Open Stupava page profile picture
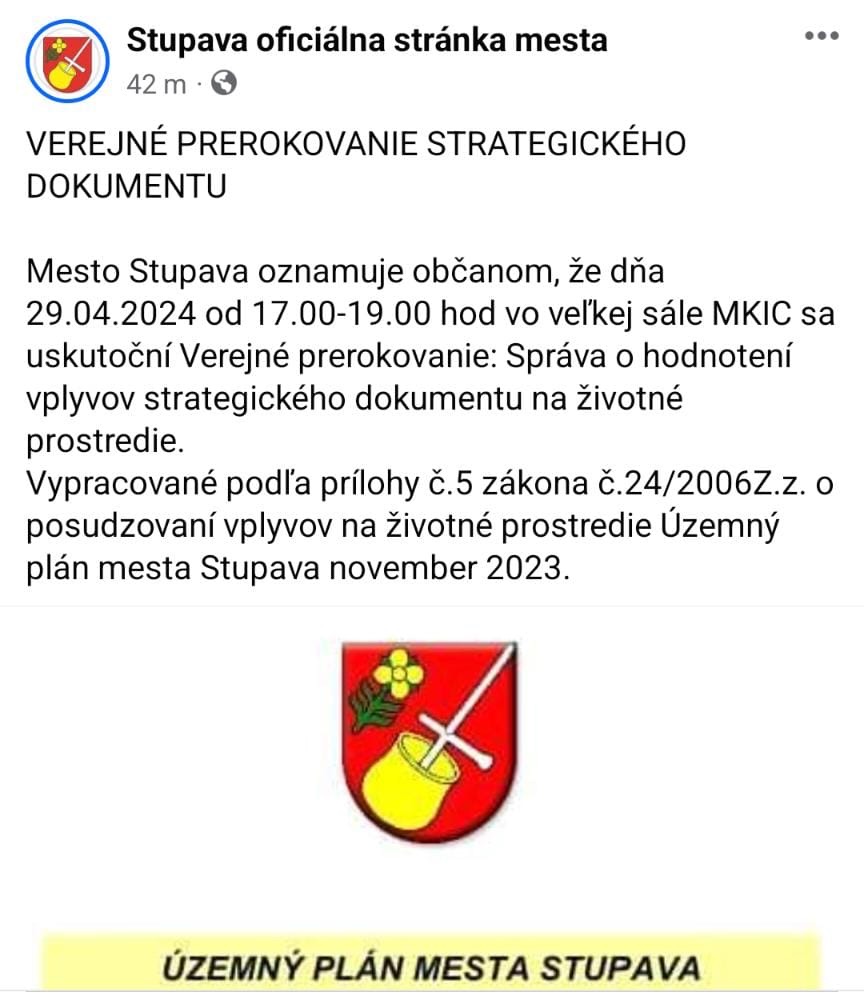Screen dimensions: 864x1000 click(66, 60)
